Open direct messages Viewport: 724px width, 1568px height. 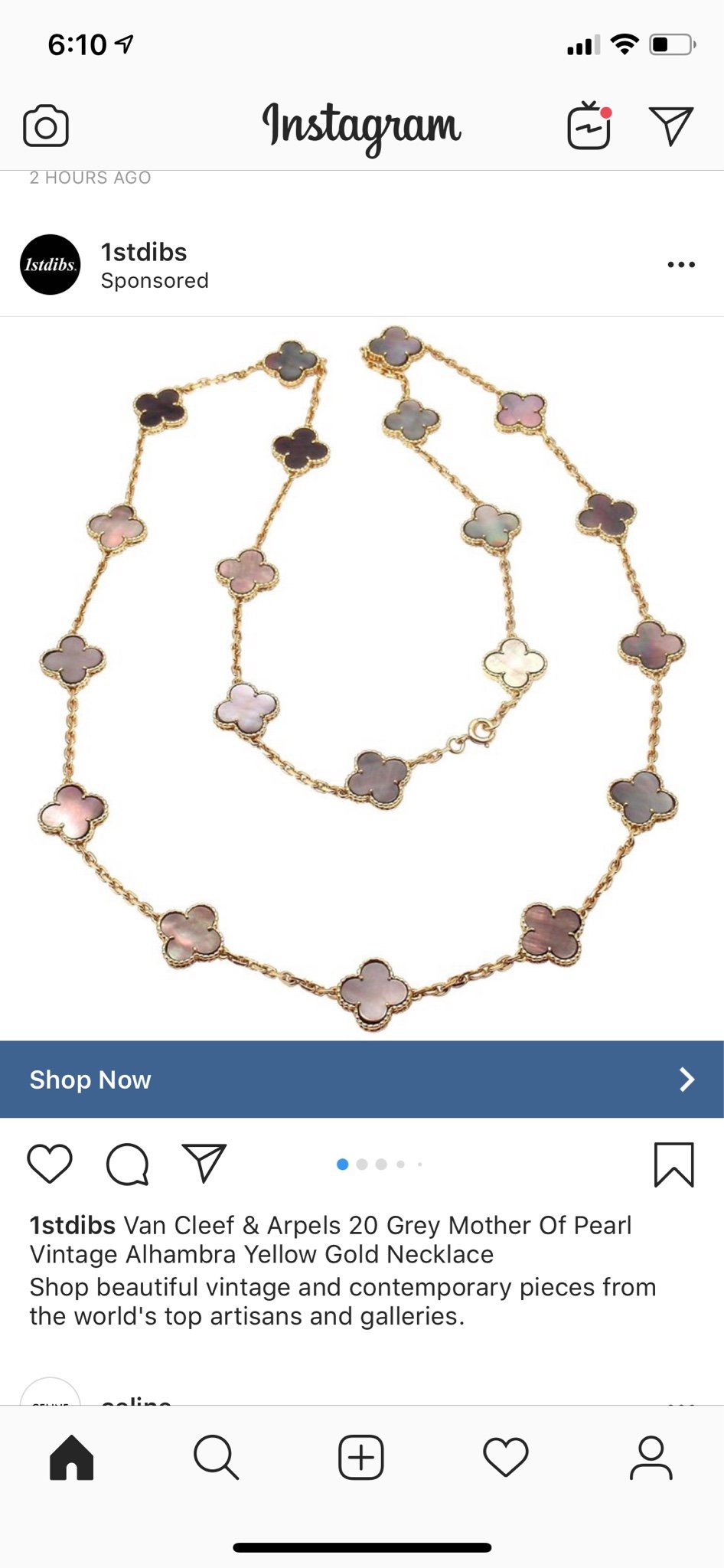tap(670, 126)
